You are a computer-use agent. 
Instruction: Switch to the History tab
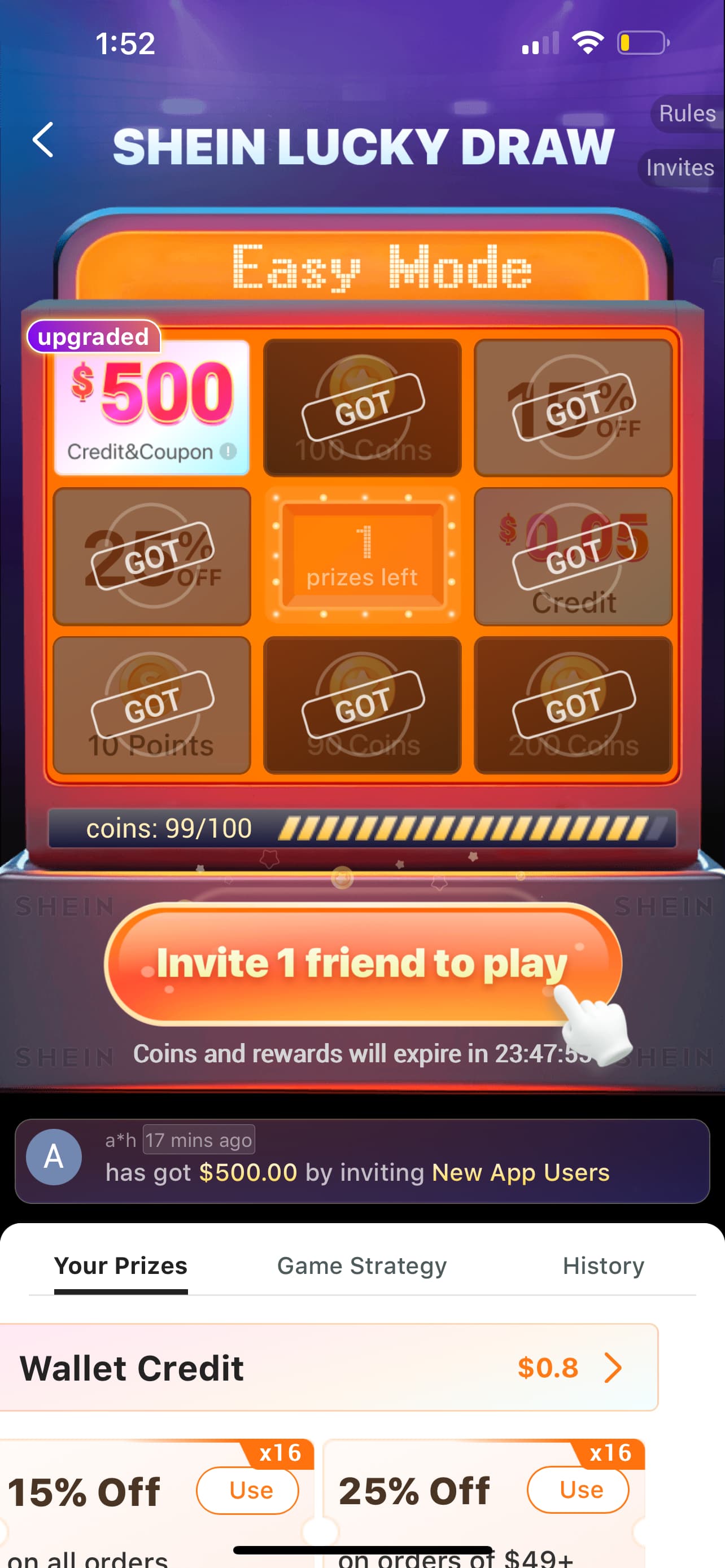tap(603, 1265)
